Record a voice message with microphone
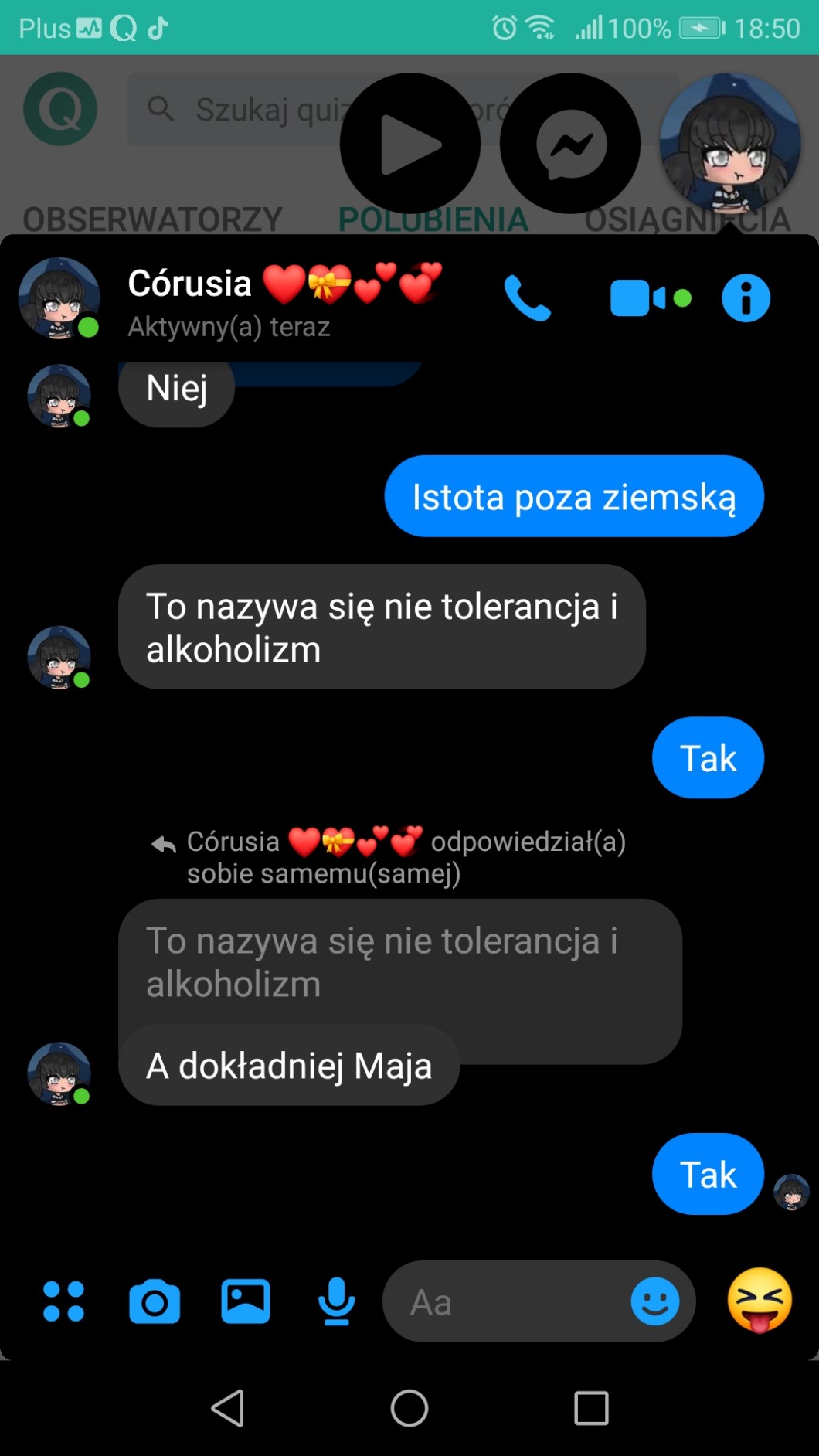819x1456 pixels. [x=337, y=1301]
